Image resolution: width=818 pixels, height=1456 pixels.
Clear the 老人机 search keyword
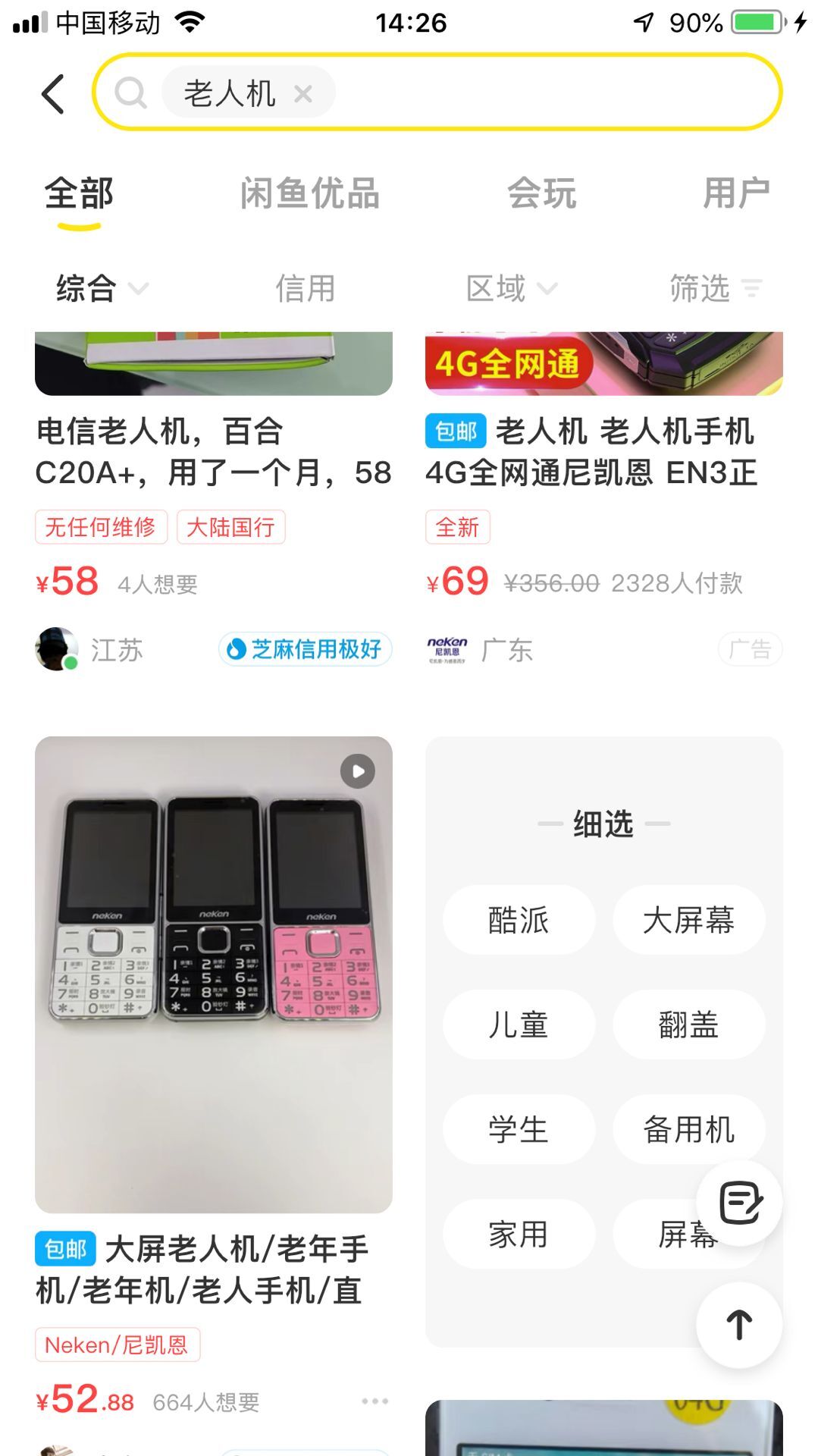click(x=304, y=93)
